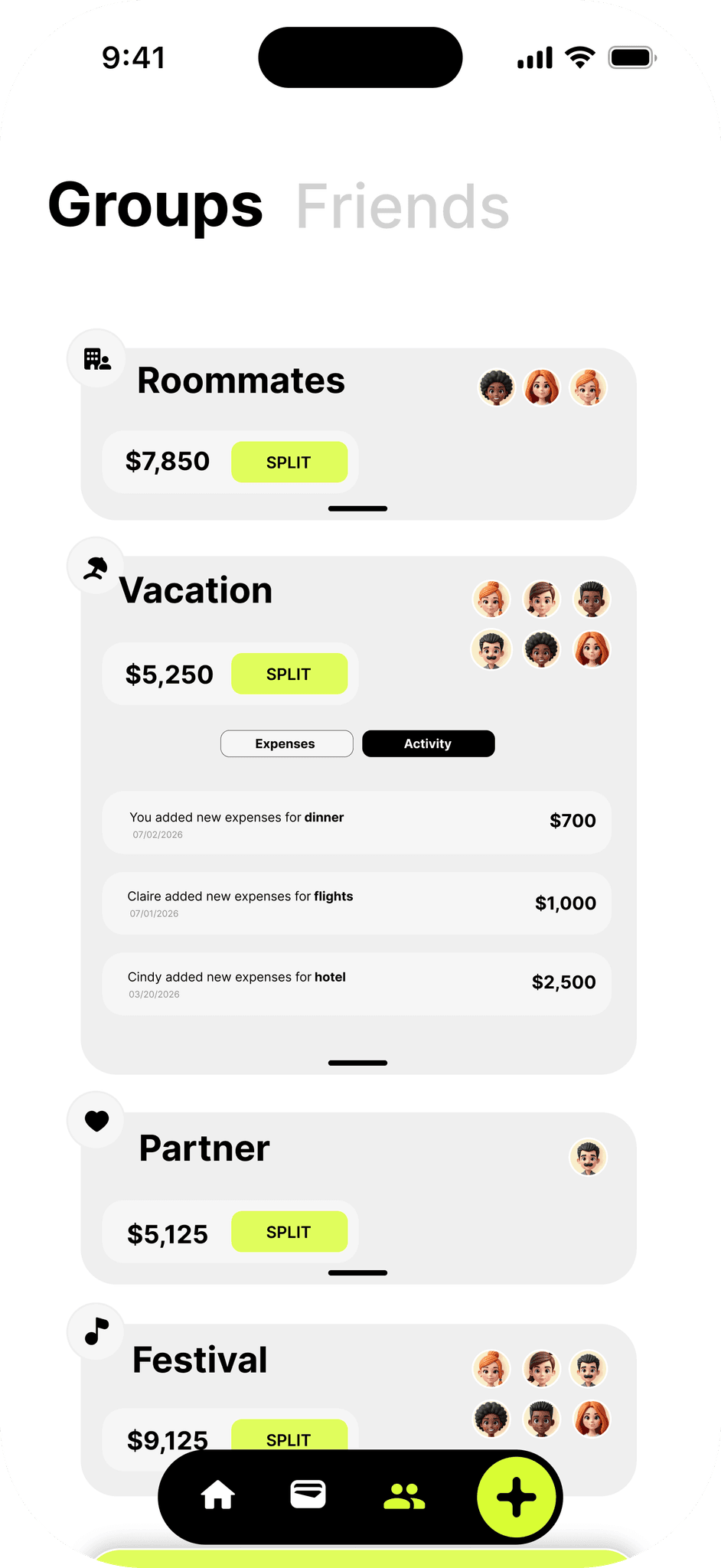Open Claire's flights expense entry
Screen dimensions: 721x1568
[357, 903]
